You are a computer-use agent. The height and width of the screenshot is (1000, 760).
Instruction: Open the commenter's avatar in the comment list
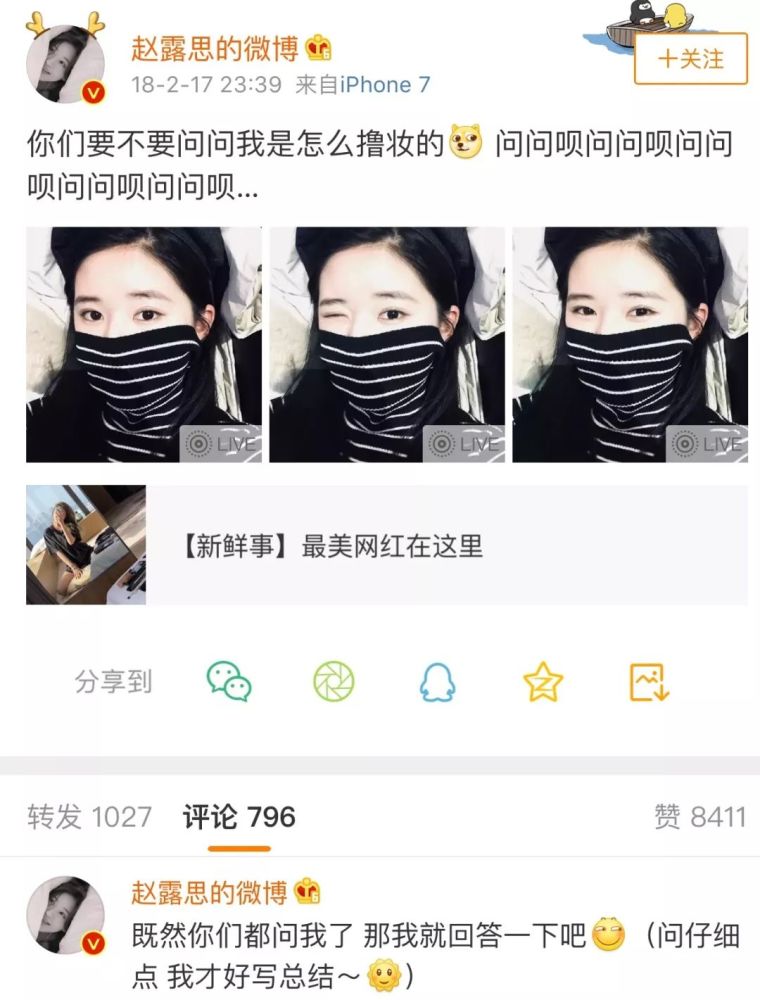(65, 915)
